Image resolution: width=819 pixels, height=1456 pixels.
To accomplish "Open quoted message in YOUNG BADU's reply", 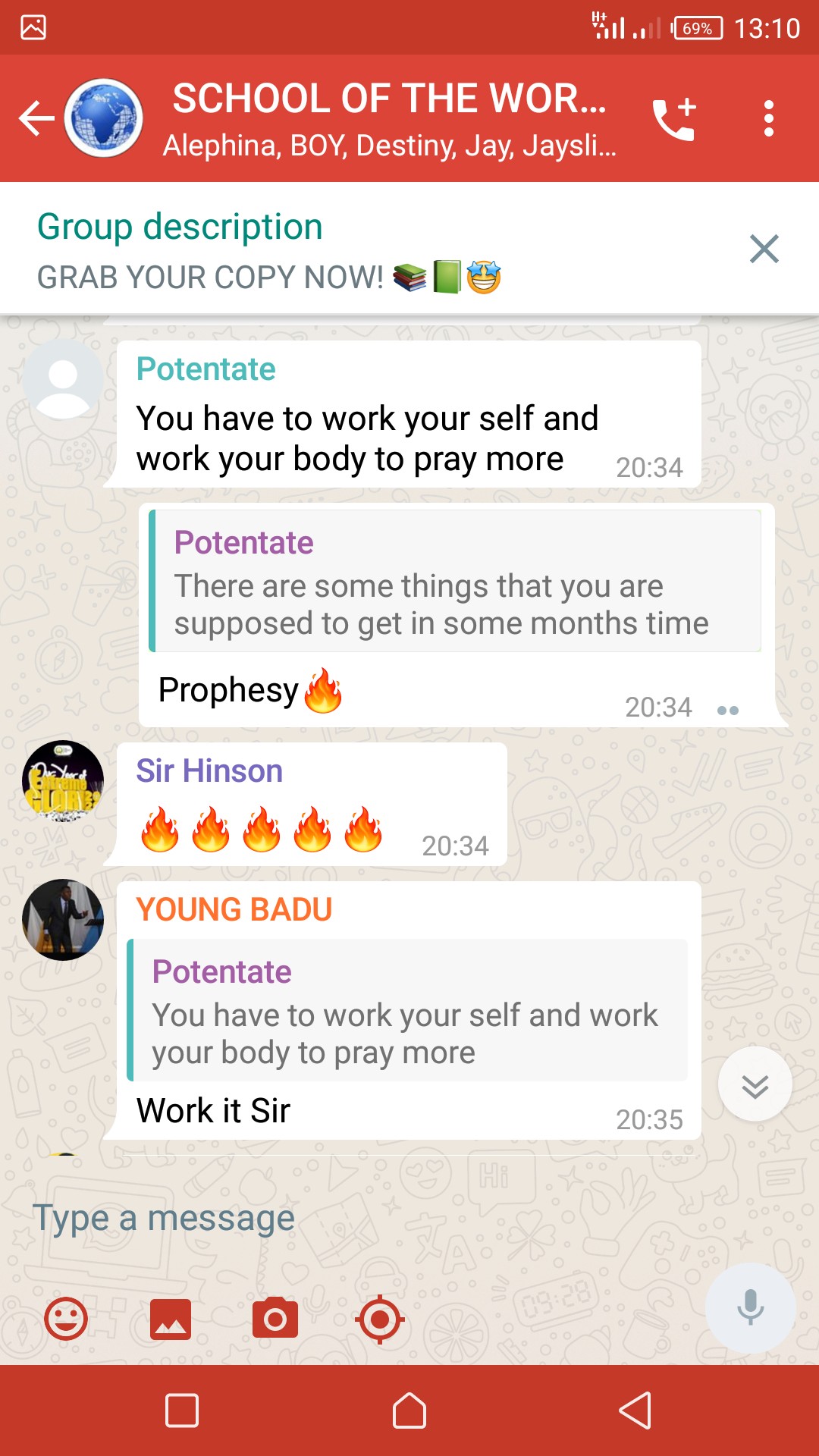I will point(408,1010).
